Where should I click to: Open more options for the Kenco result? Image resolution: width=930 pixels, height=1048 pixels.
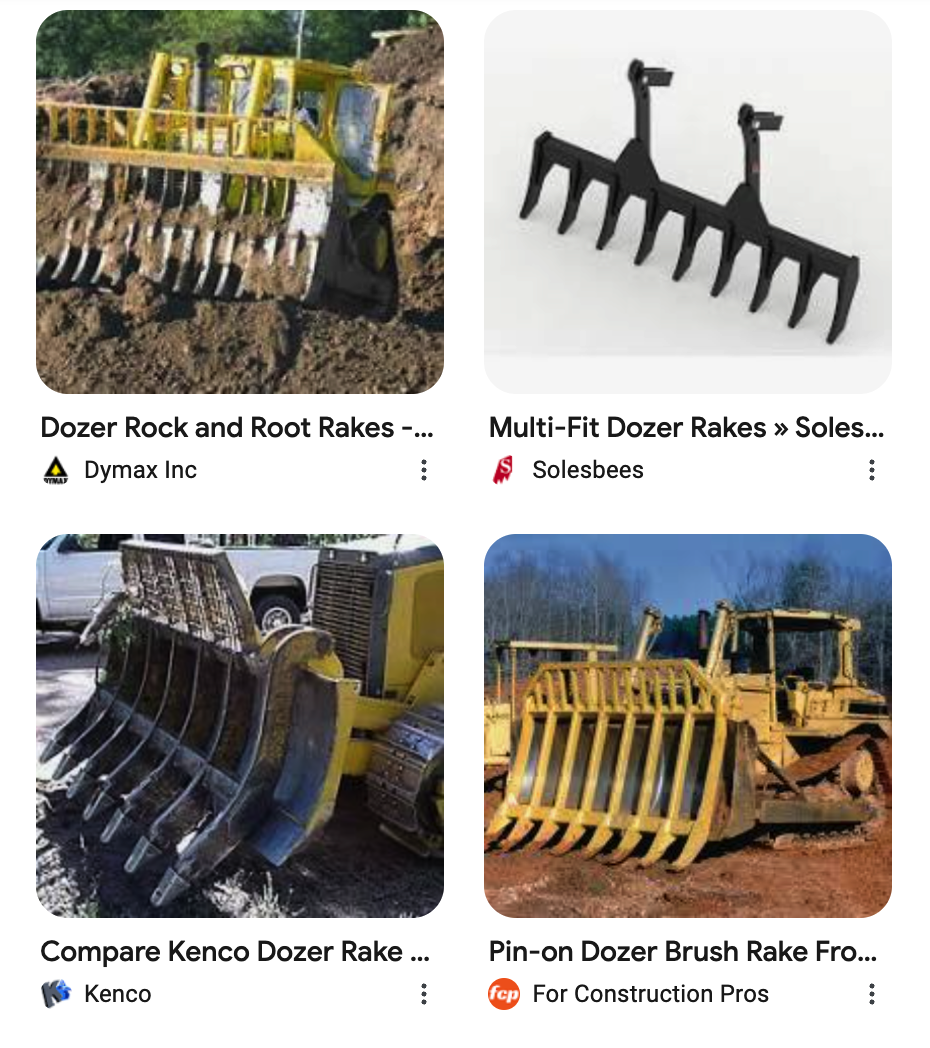(x=424, y=994)
